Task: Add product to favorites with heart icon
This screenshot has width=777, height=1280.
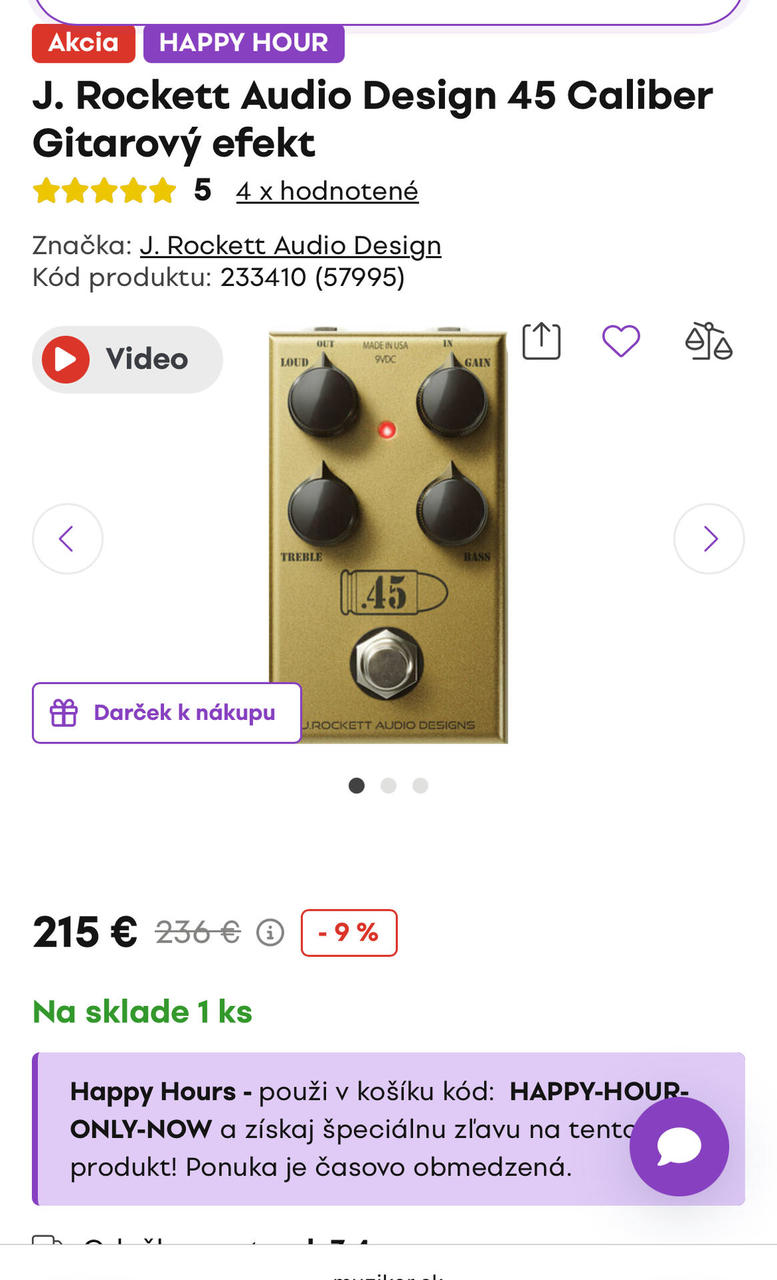Action: point(620,341)
